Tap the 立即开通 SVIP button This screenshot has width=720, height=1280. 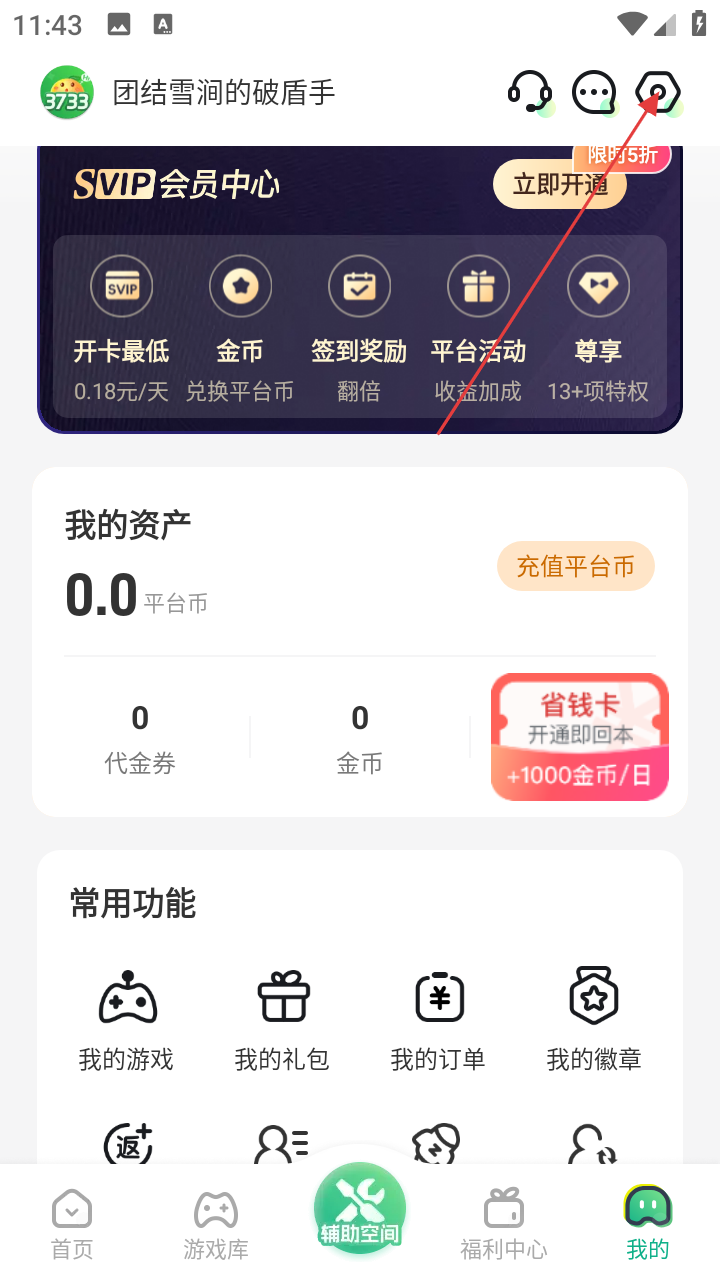[560, 185]
